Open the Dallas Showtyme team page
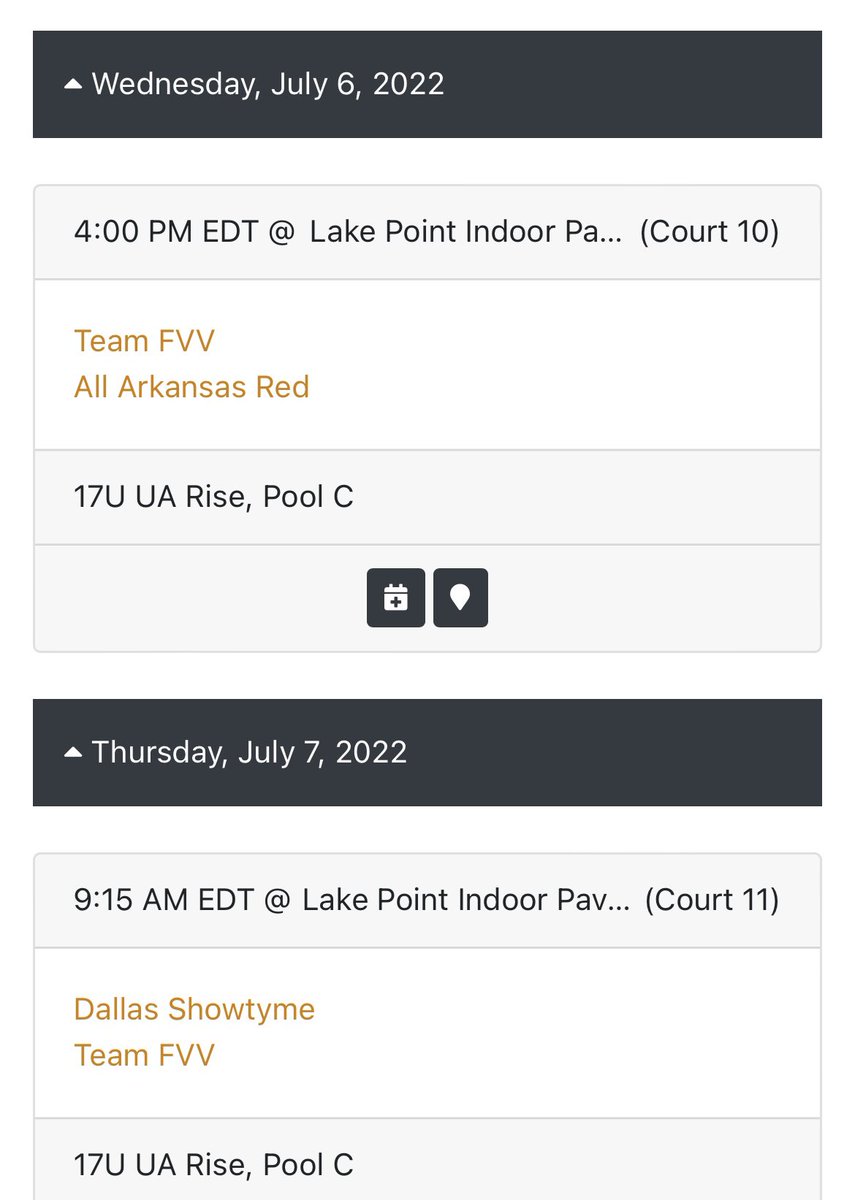The image size is (855, 1200). click(x=194, y=1009)
